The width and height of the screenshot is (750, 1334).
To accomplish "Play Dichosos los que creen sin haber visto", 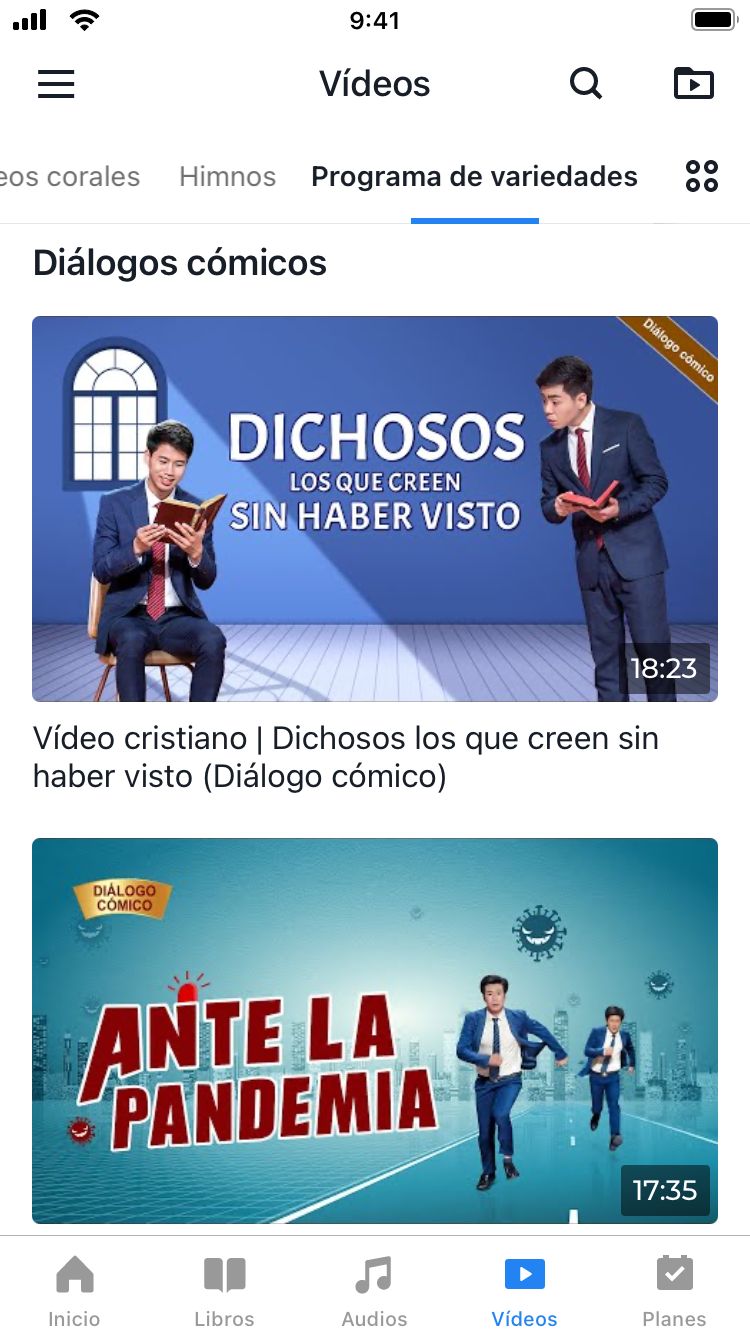I will [375, 509].
